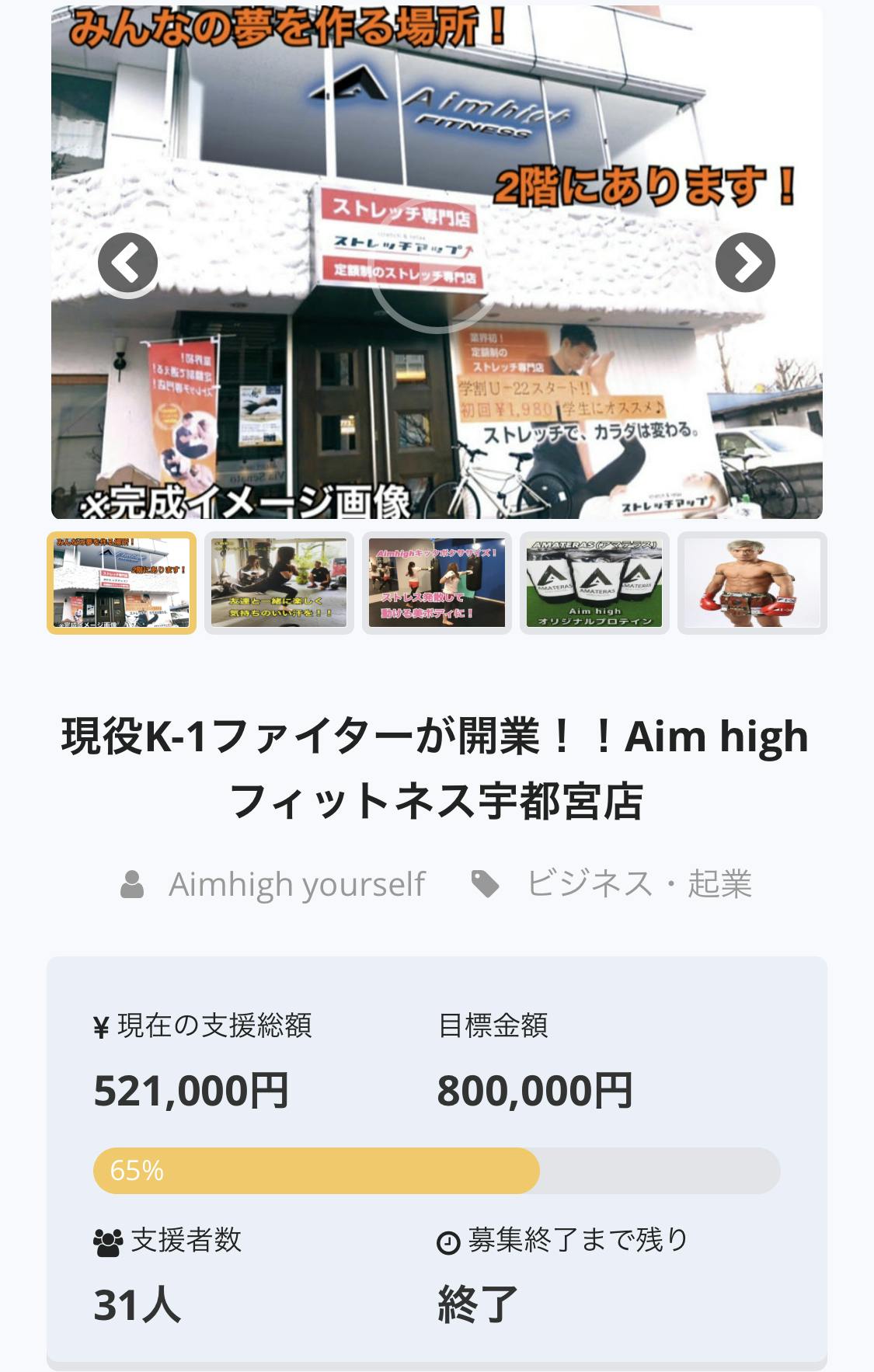This screenshot has height=1372, width=874.
Task: Open the ビジネス・起業 category
Action: 639,884
